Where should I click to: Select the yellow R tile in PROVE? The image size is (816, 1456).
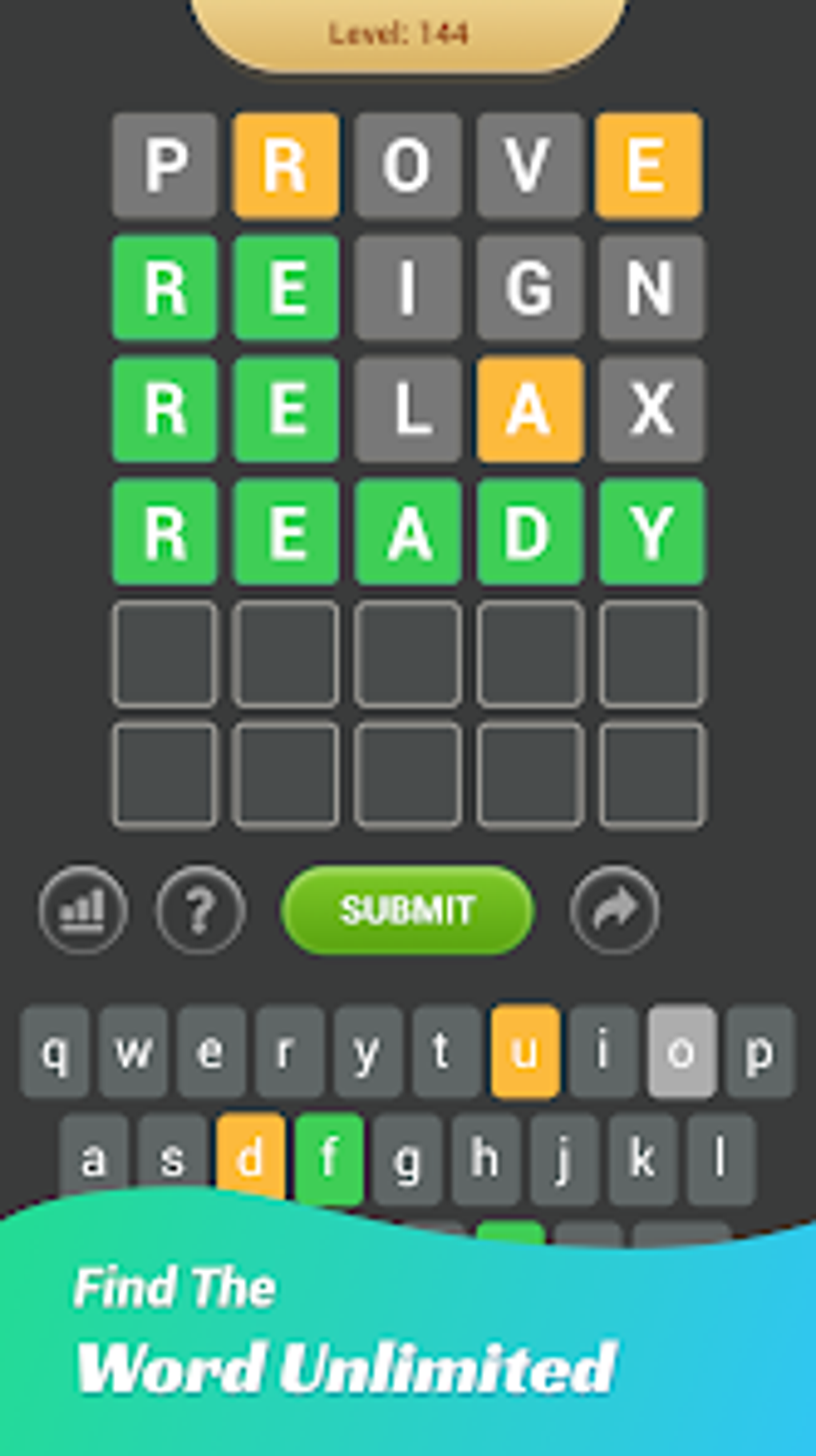286,165
